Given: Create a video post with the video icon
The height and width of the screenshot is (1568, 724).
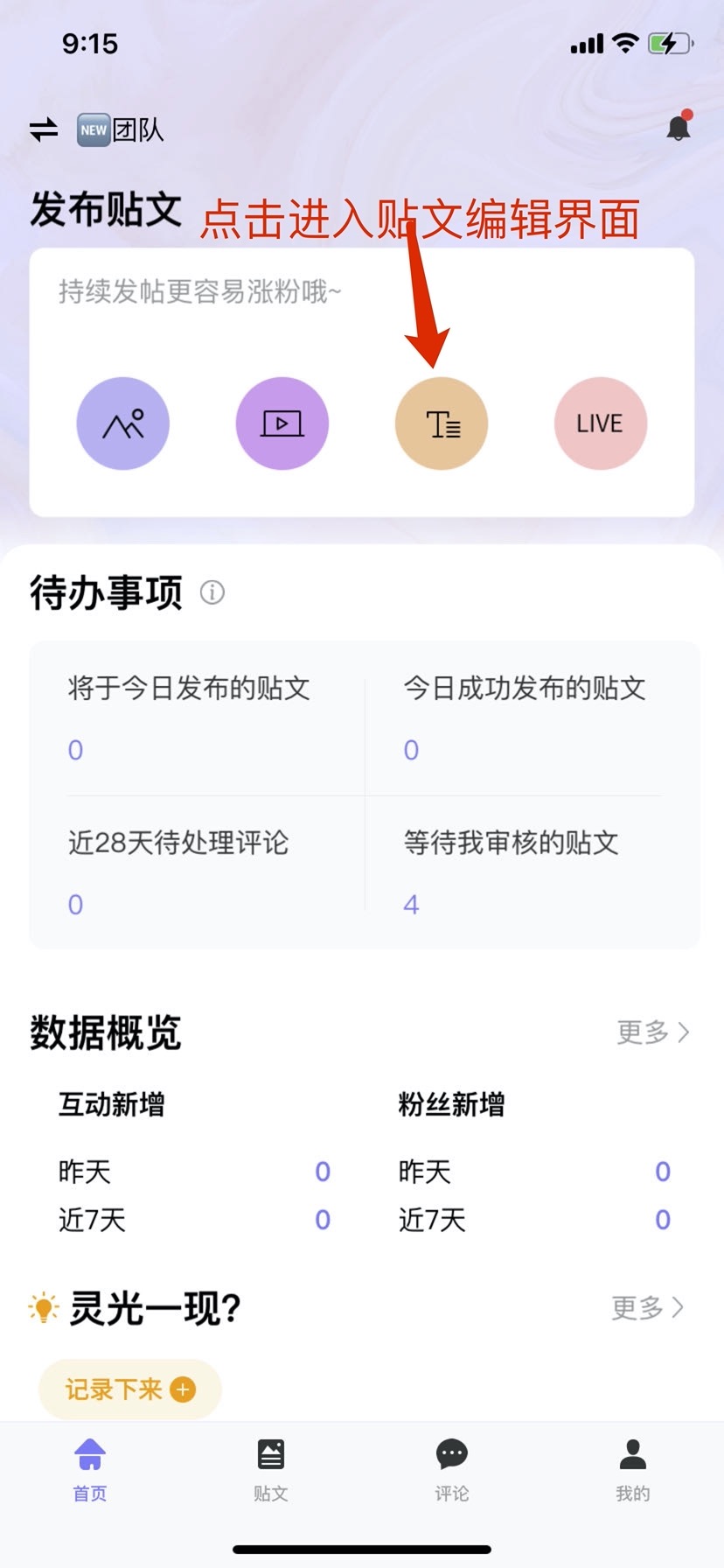Looking at the screenshot, I should tap(282, 423).
